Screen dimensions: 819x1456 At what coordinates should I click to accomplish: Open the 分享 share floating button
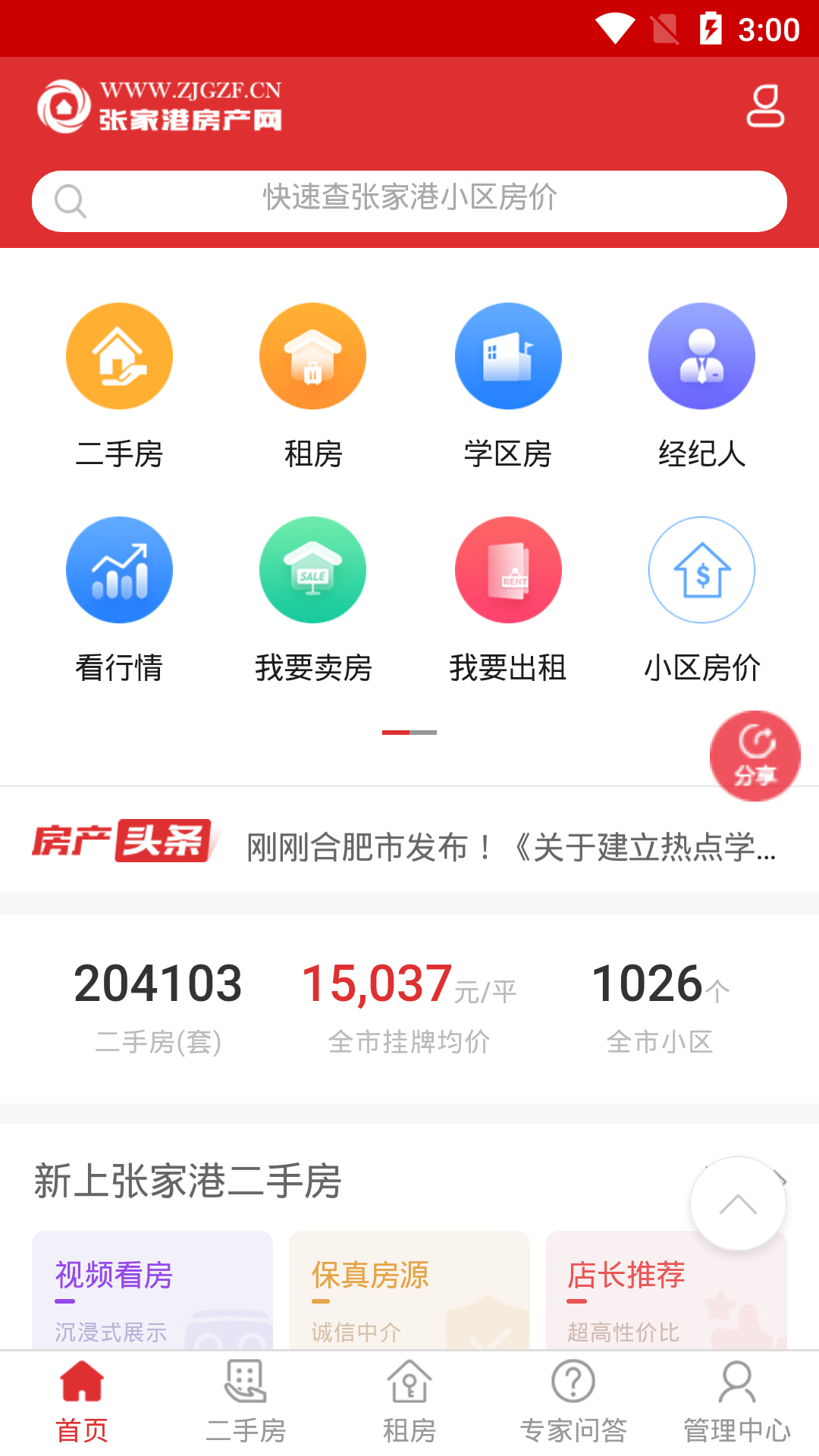(755, 755)
